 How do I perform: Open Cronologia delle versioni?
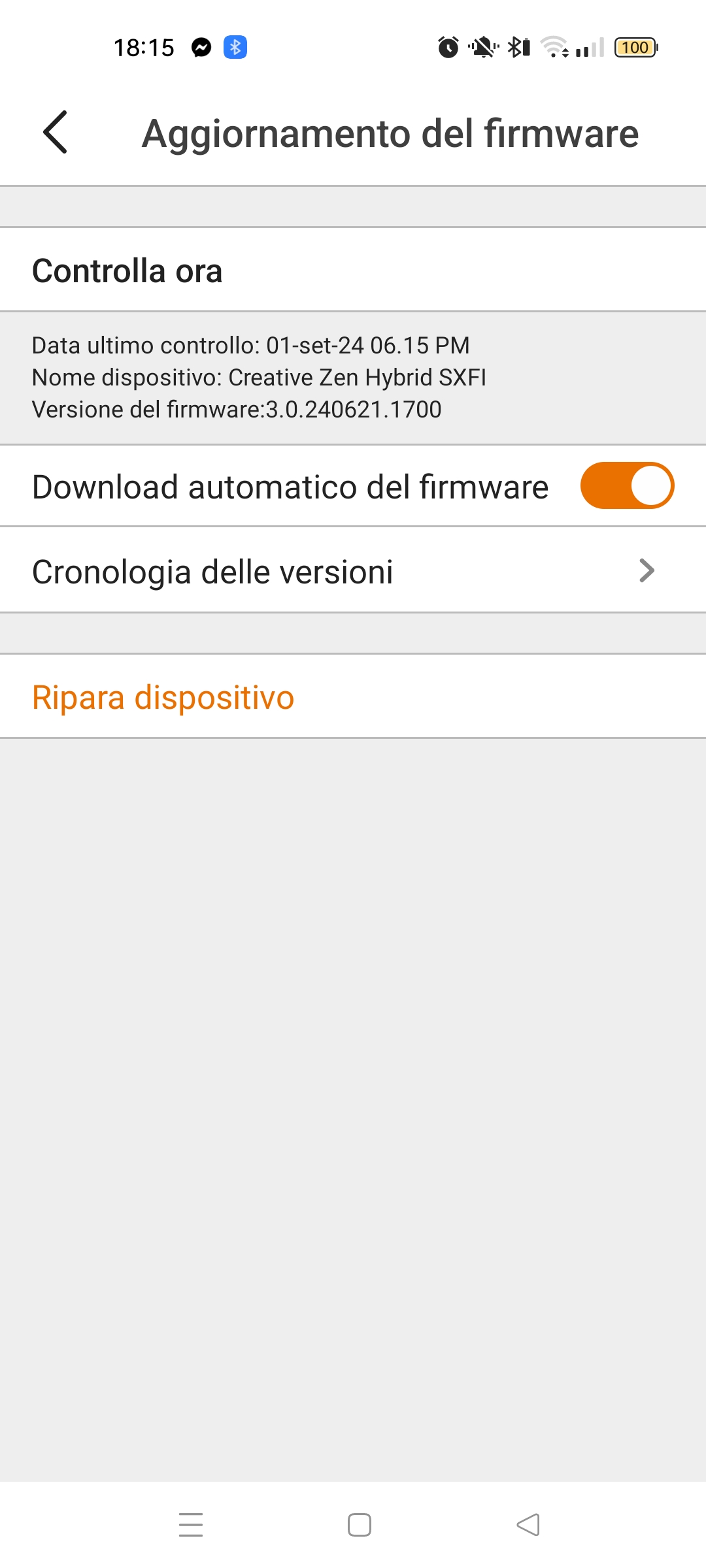[353, 570]
